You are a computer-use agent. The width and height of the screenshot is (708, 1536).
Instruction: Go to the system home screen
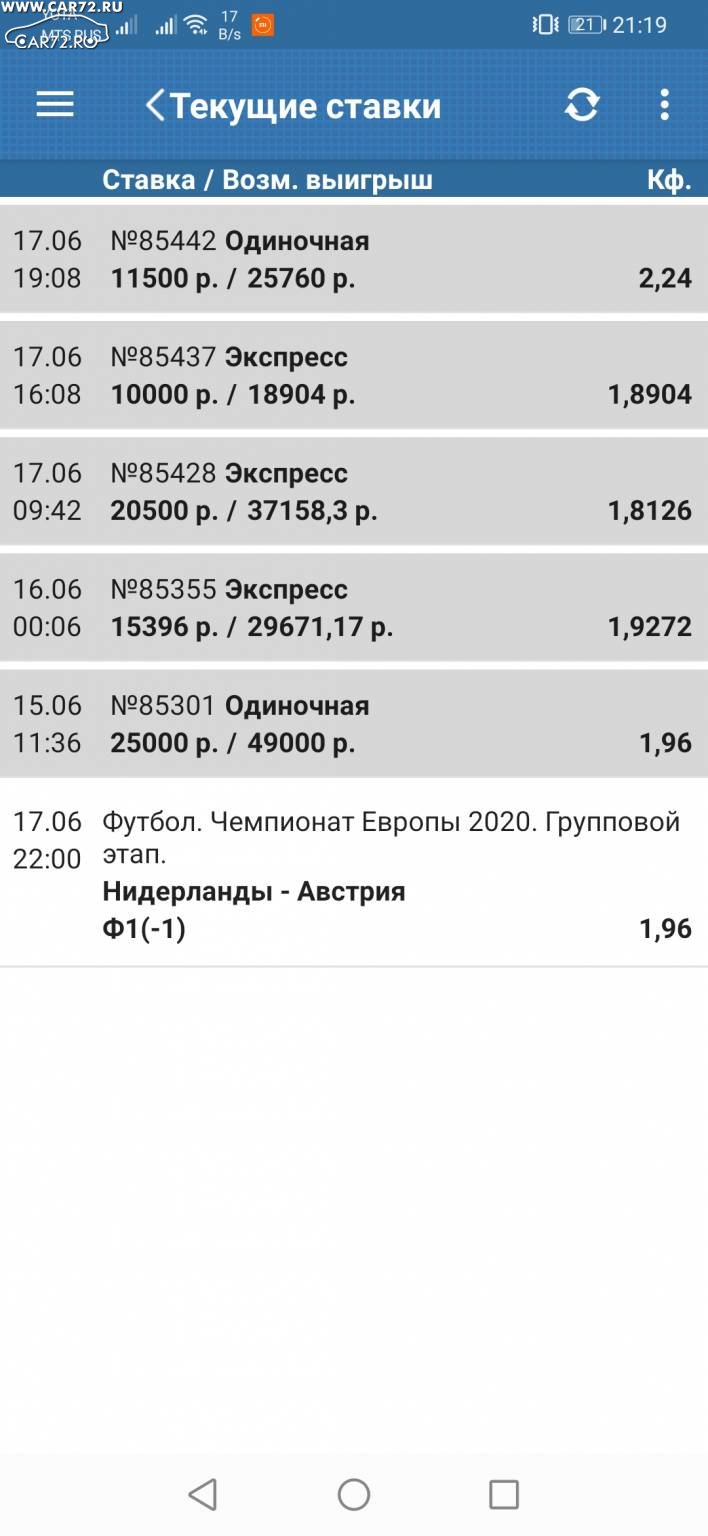354,1494
